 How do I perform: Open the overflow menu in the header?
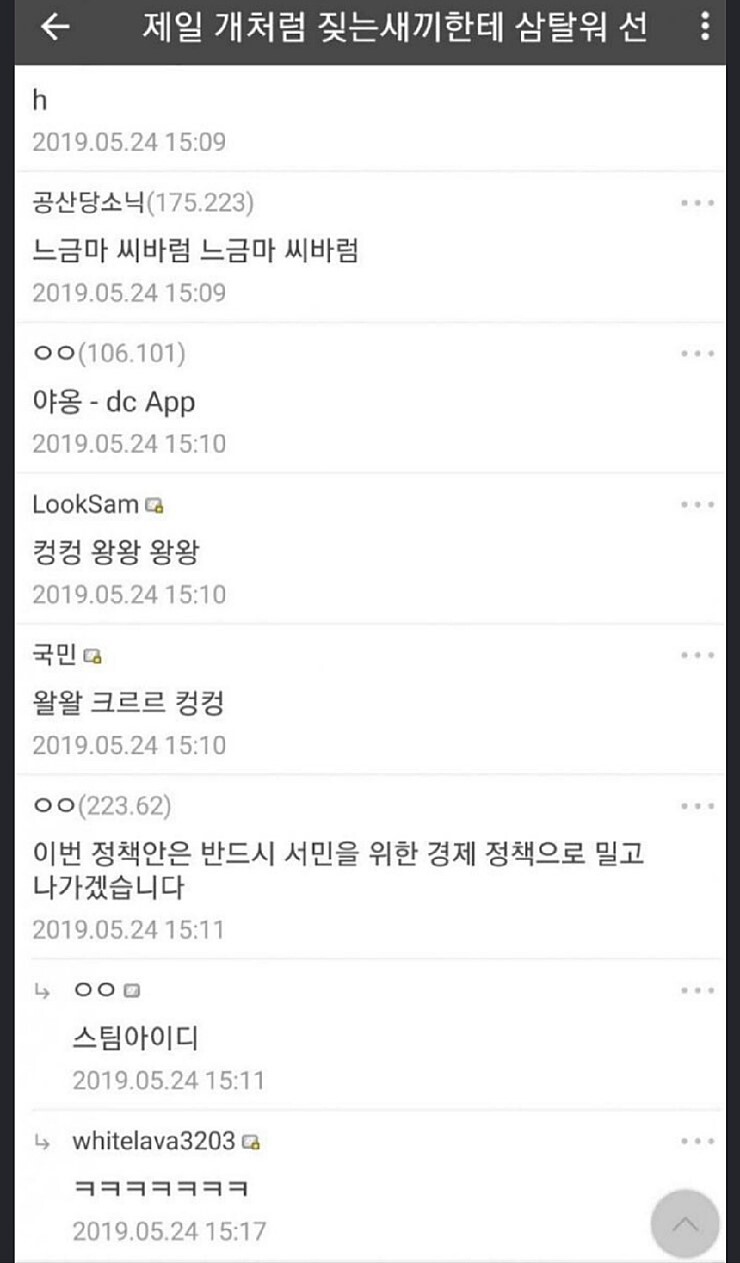click(x=705, y=27)
